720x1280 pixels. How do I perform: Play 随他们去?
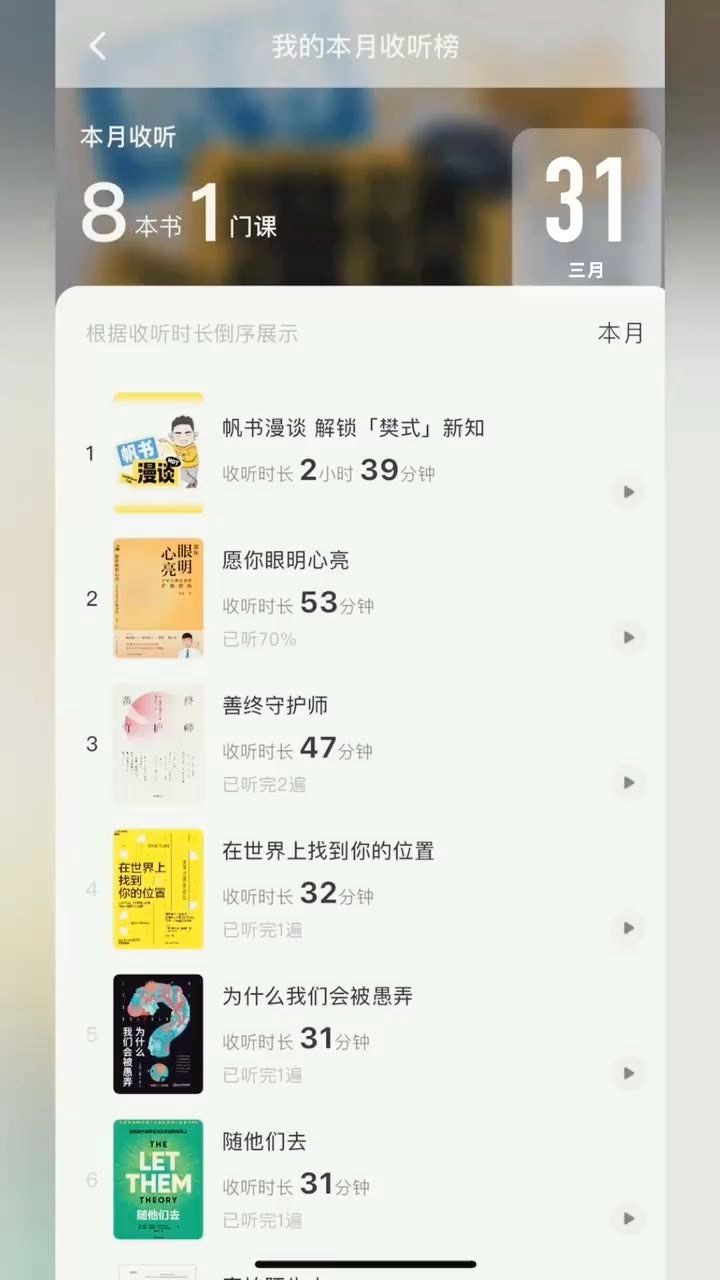pos(628,1218)
